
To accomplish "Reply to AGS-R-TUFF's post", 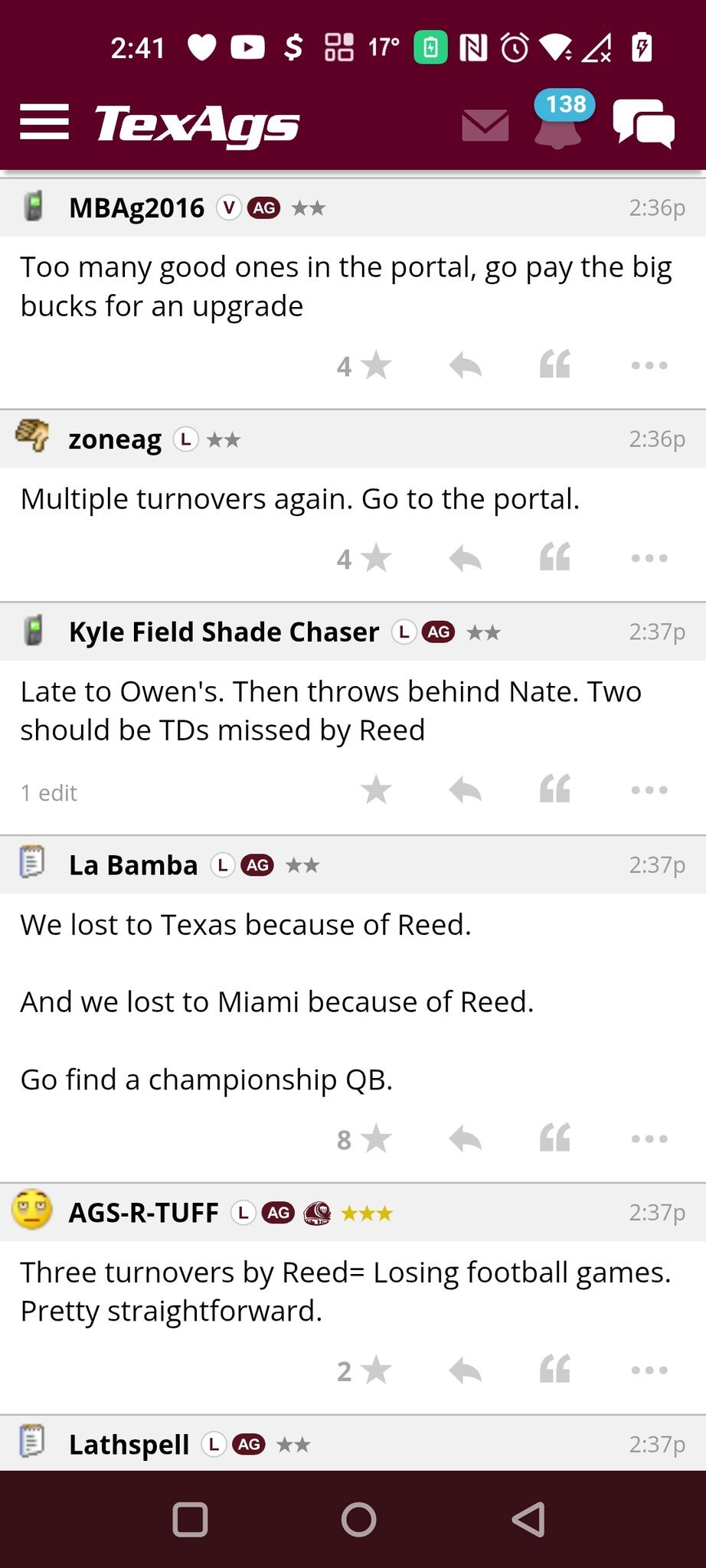I will (x=465, y=1370).
